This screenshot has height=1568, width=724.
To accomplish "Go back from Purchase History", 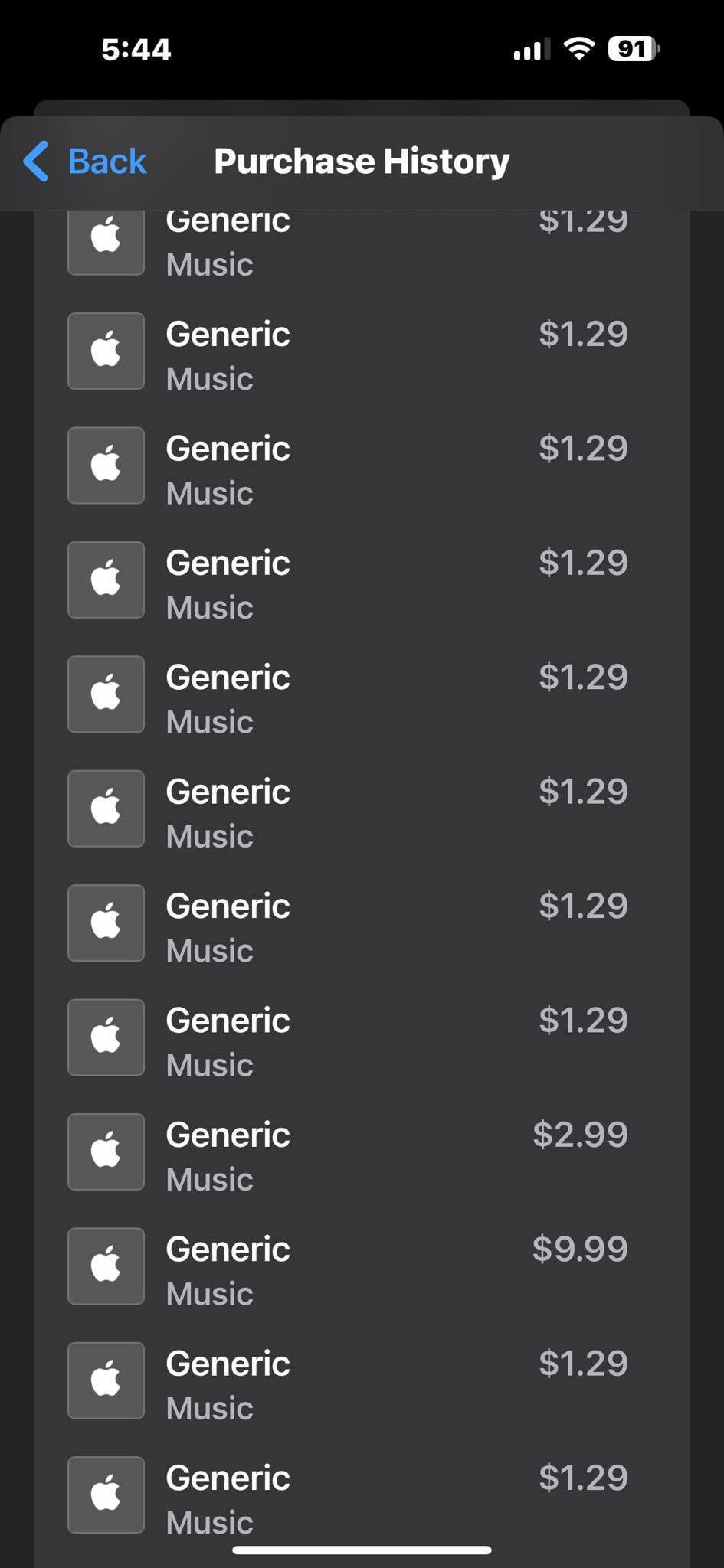I will pyautogui.click(x=85, y=162).
